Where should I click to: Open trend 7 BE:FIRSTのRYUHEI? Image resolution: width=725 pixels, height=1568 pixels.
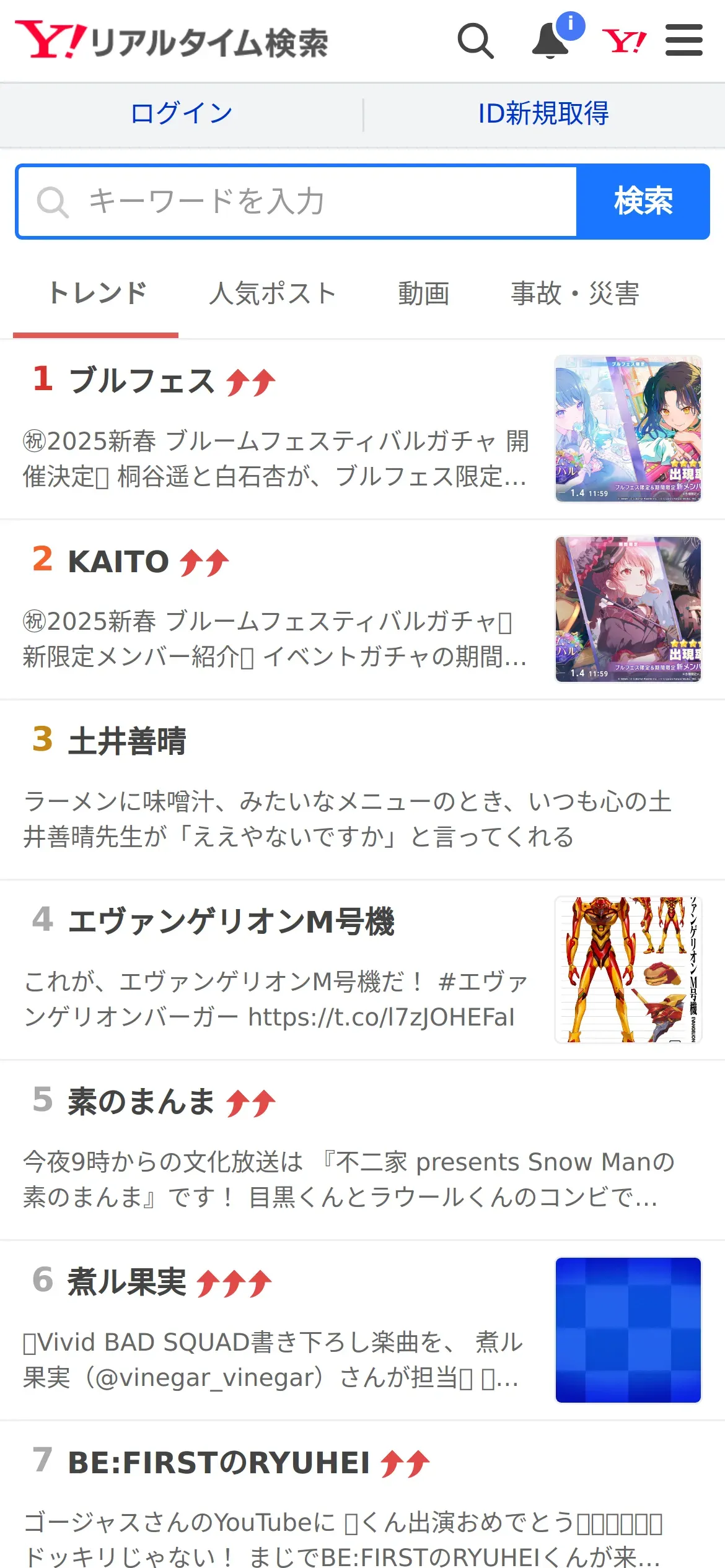tap(362, 1495)
